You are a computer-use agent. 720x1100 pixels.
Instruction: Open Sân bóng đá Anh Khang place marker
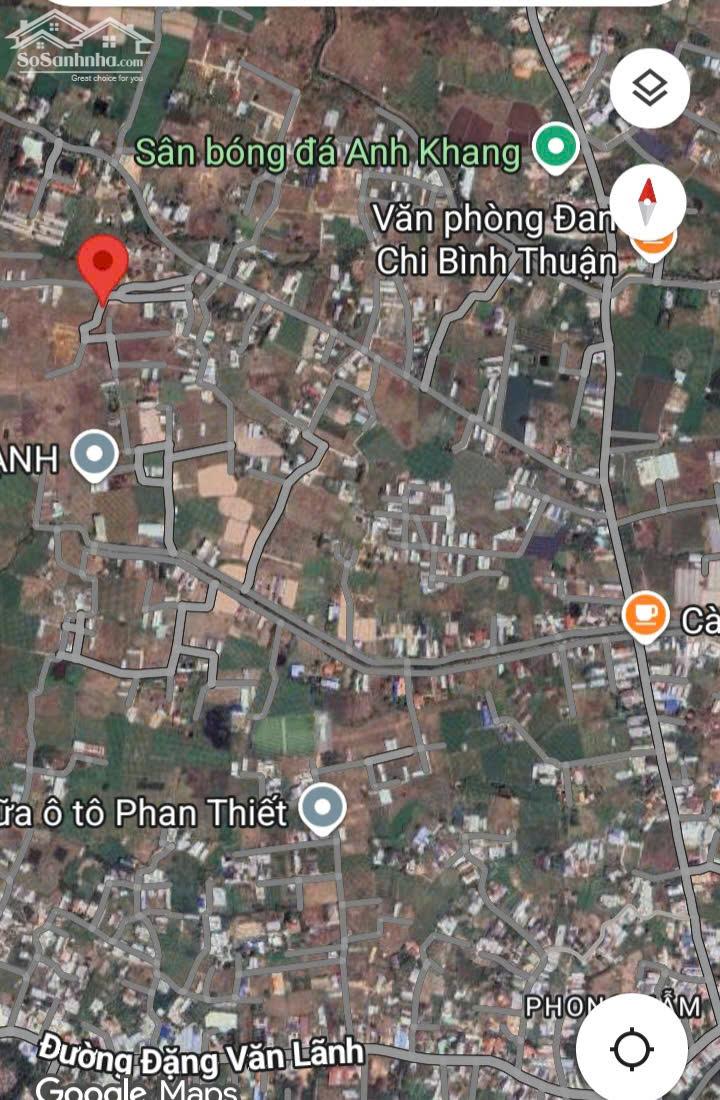[x=555, y=149]
